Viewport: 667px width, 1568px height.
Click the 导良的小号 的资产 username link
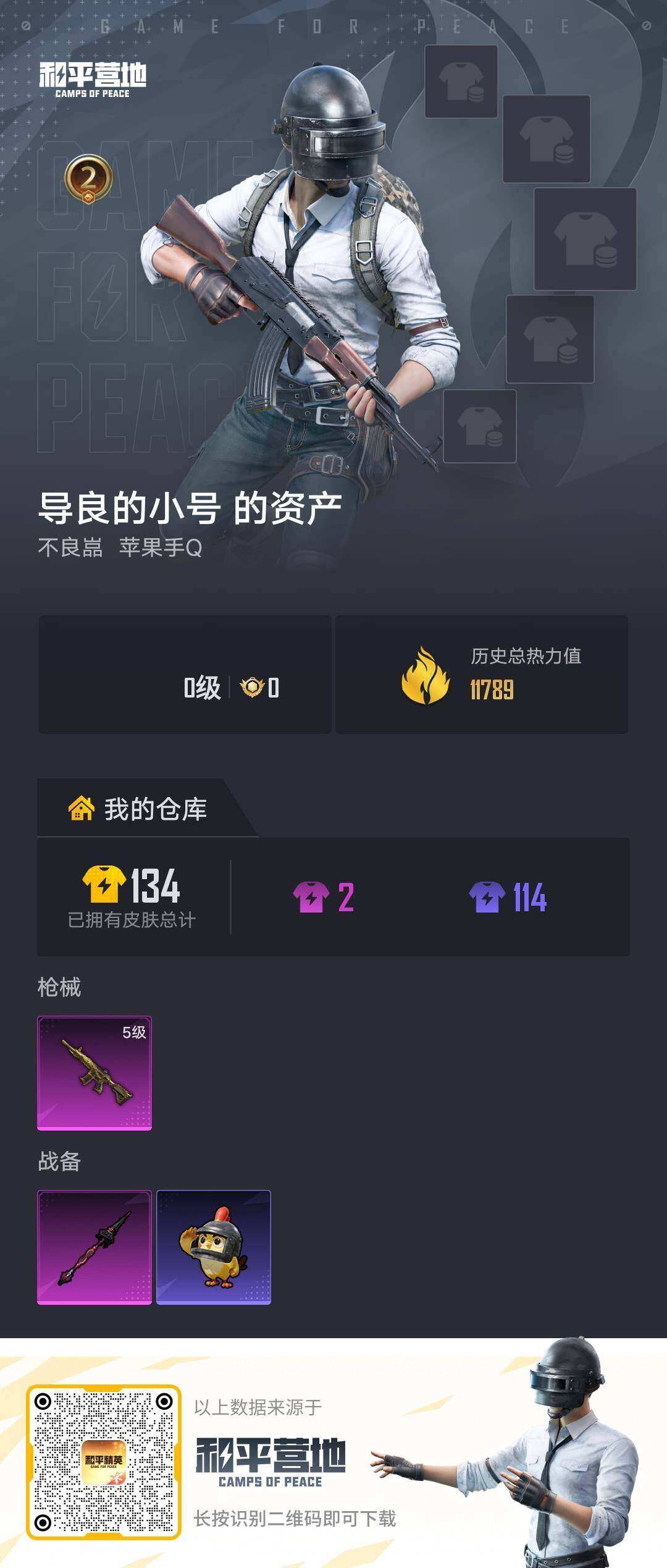coord(191,508)
